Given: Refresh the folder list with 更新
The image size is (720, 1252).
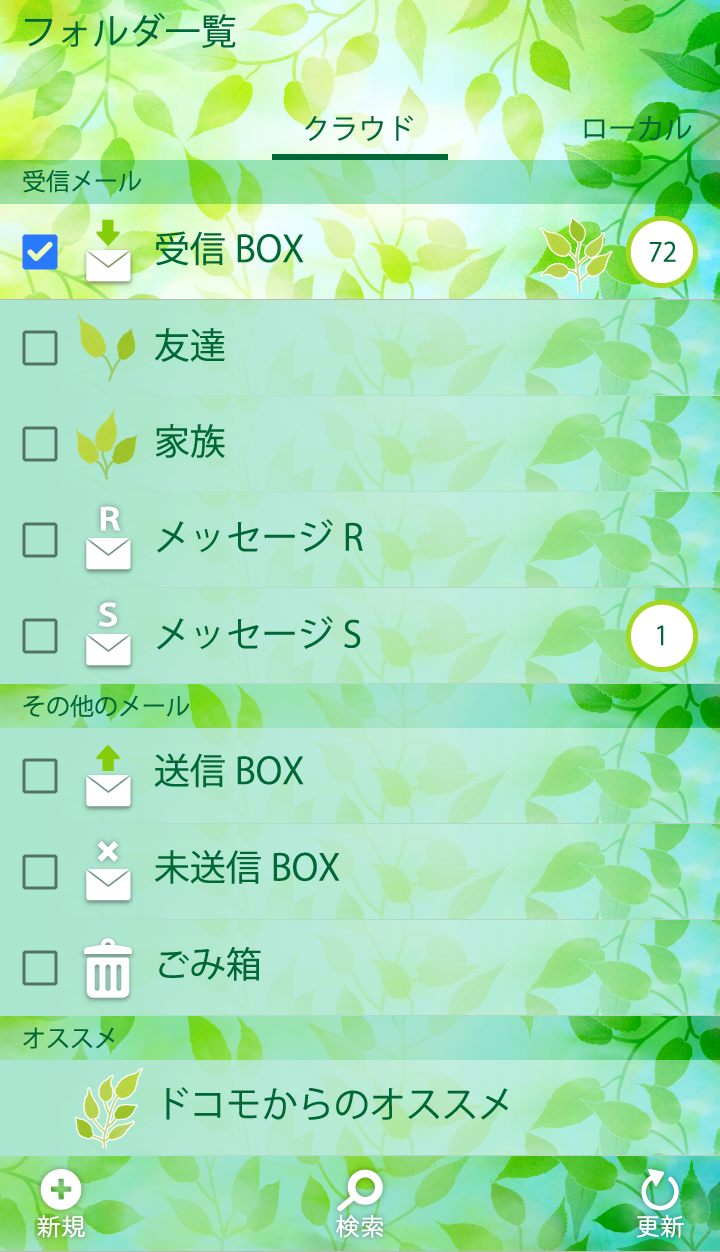Looking at the screenshot, I should pos(660,1206).
